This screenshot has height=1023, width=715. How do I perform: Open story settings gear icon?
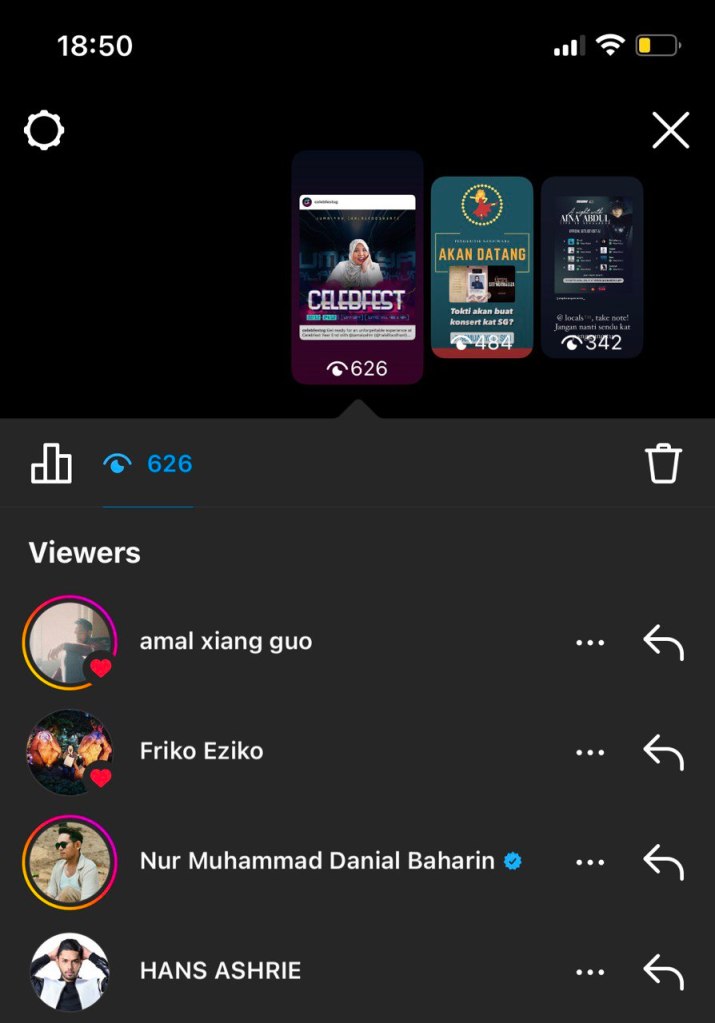pos(44,130)
